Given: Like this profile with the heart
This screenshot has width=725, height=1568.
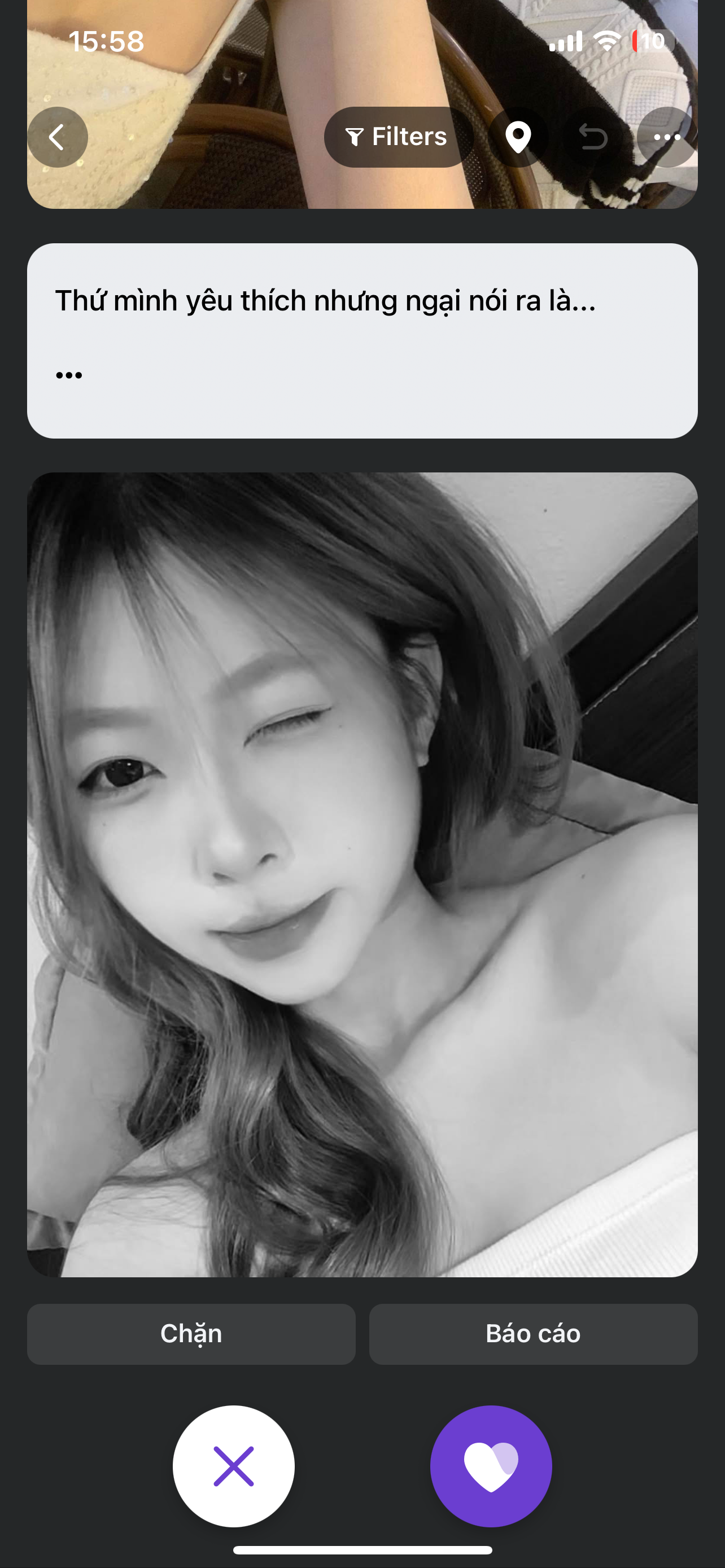Looking at the screenshot, I should coord(491,1466).
